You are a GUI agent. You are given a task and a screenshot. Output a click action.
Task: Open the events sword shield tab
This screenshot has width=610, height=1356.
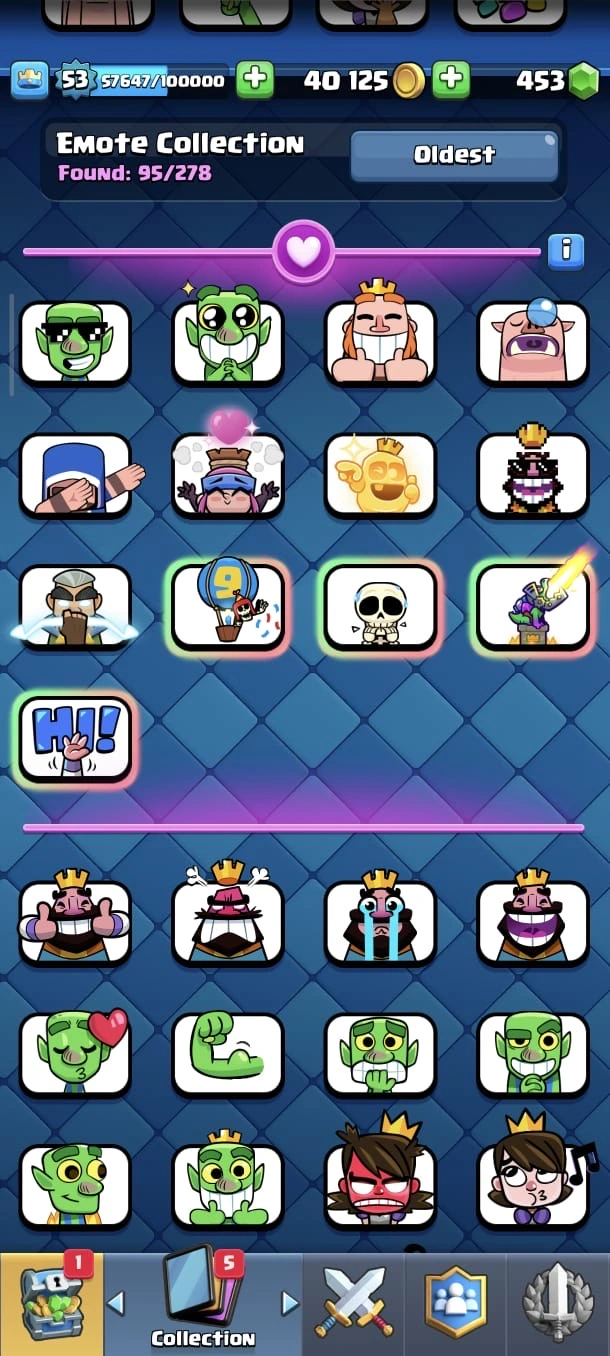[558, 1302]
